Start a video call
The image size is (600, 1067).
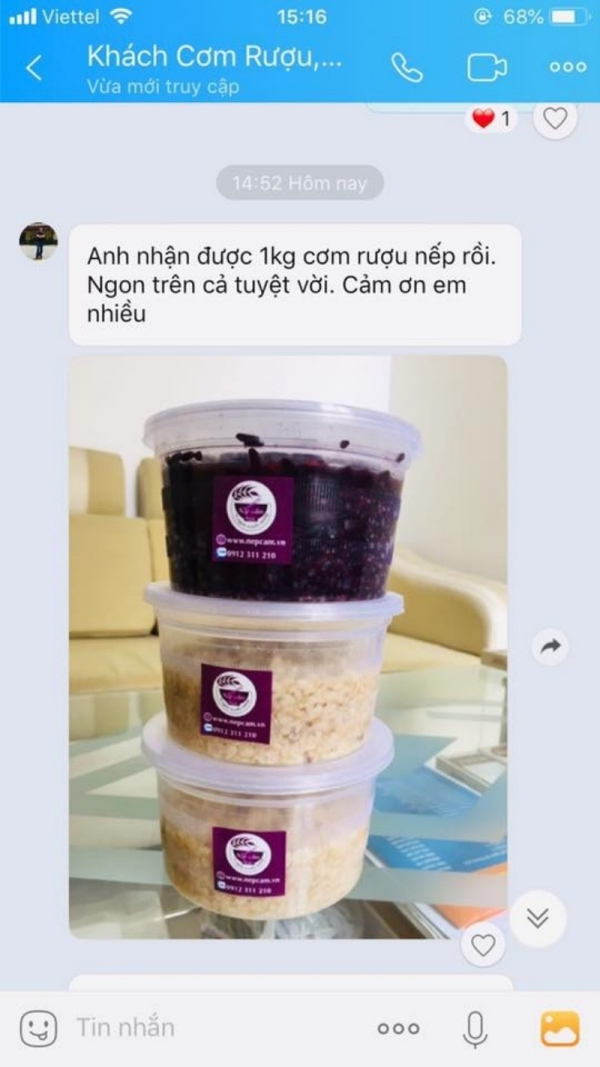pos(486,67)
